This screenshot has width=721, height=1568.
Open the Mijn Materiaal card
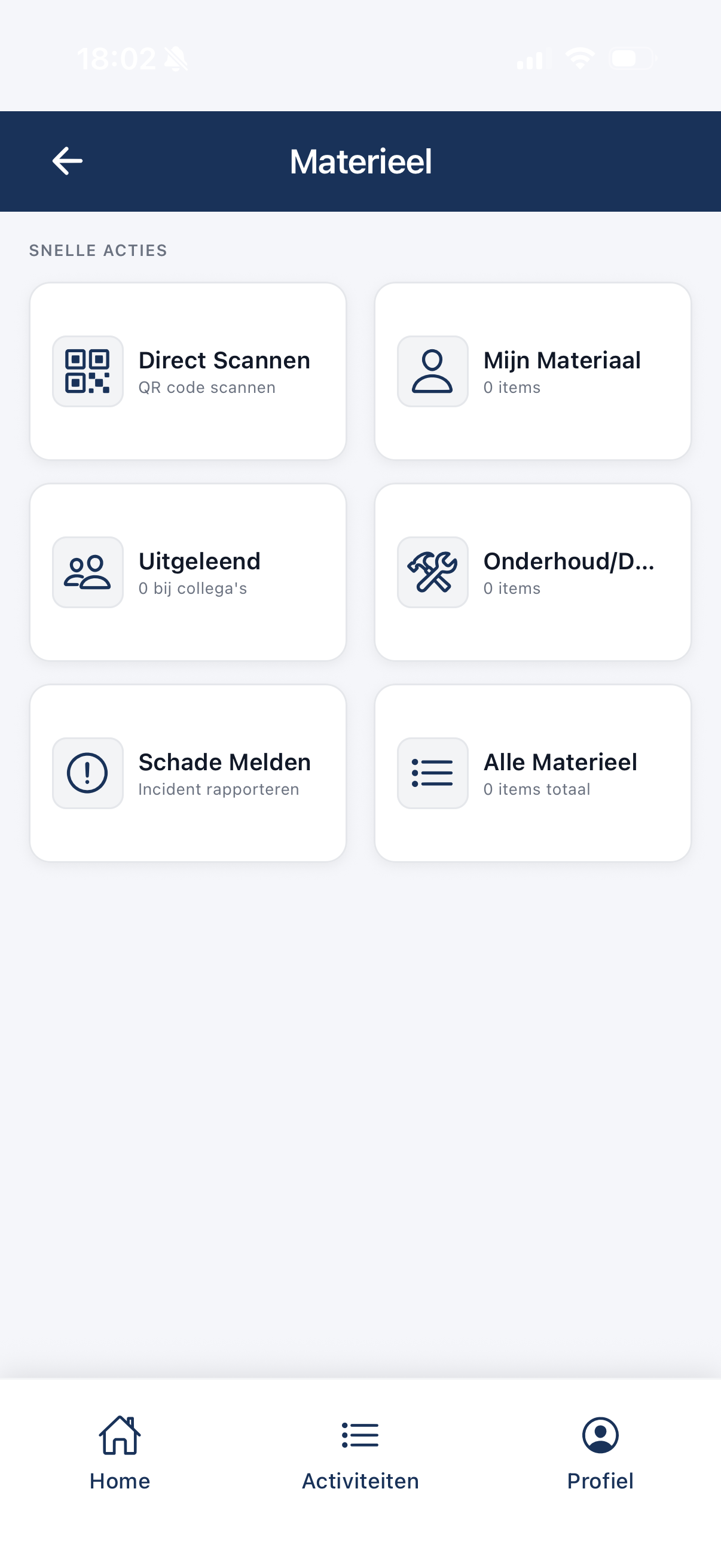(x=533, y=371)
